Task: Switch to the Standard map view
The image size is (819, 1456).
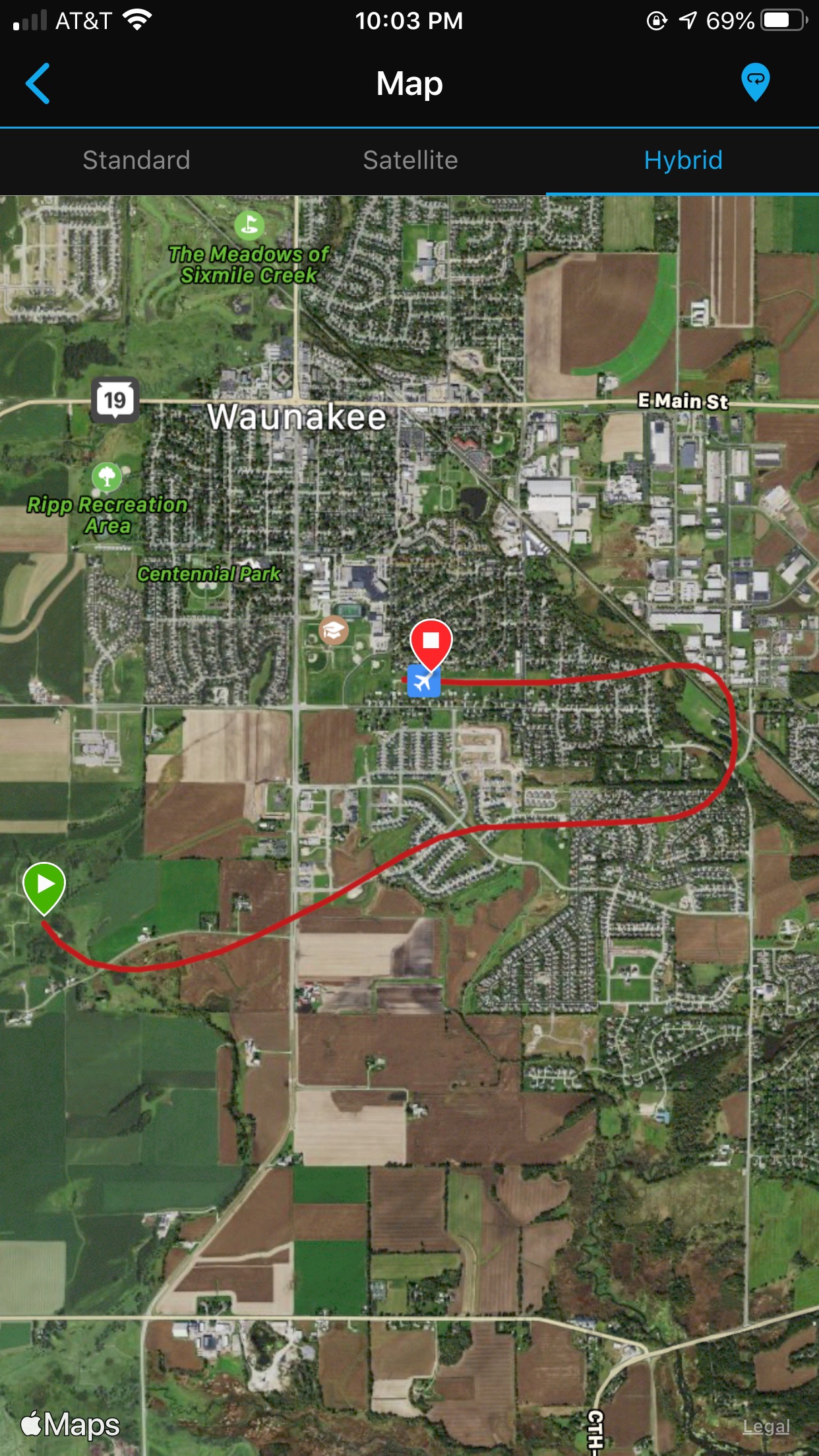Action: (x=136, y=160)
